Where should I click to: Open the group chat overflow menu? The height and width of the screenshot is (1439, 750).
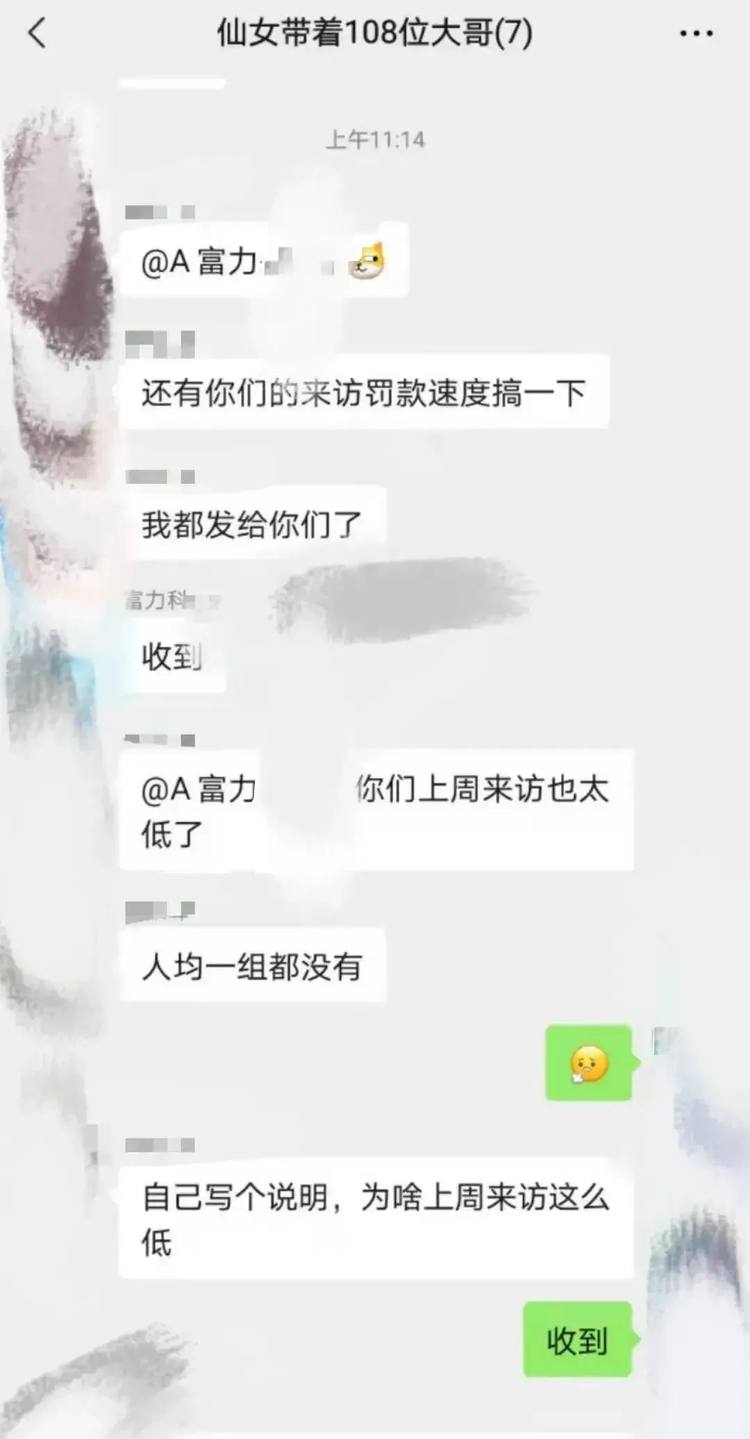696,34
